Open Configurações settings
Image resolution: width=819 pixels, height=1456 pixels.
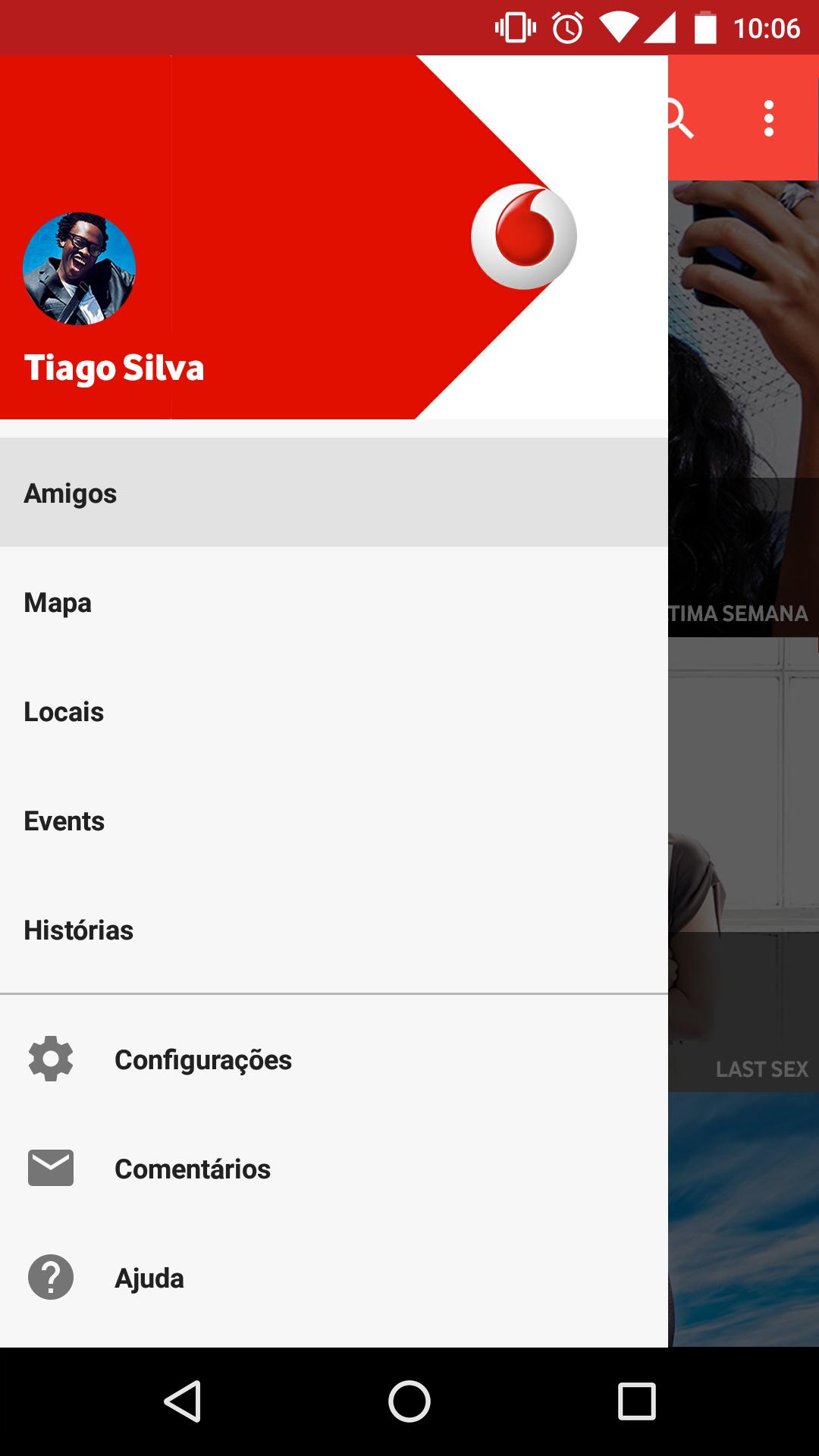(334, 1059)
